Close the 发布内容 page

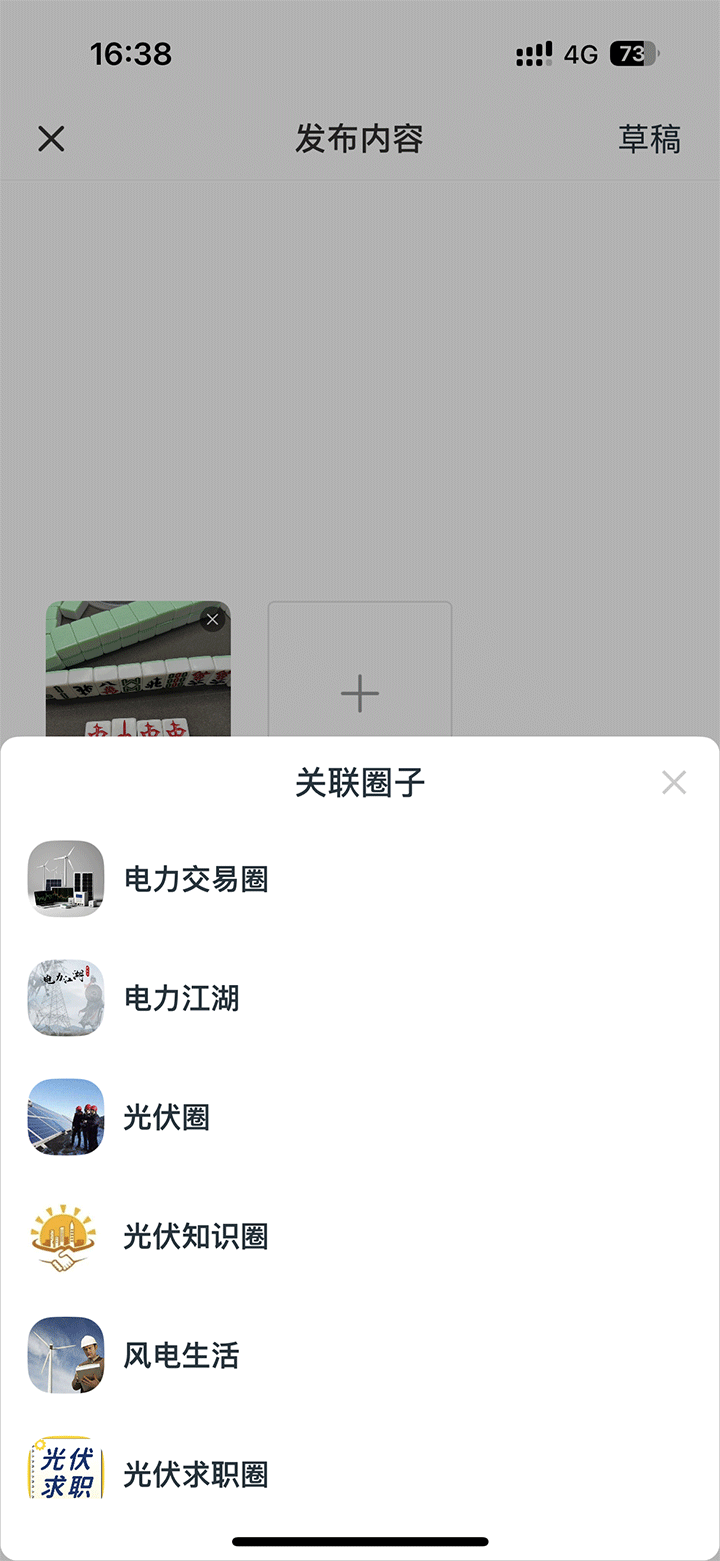pyautogui.click(x=51, y=139)
